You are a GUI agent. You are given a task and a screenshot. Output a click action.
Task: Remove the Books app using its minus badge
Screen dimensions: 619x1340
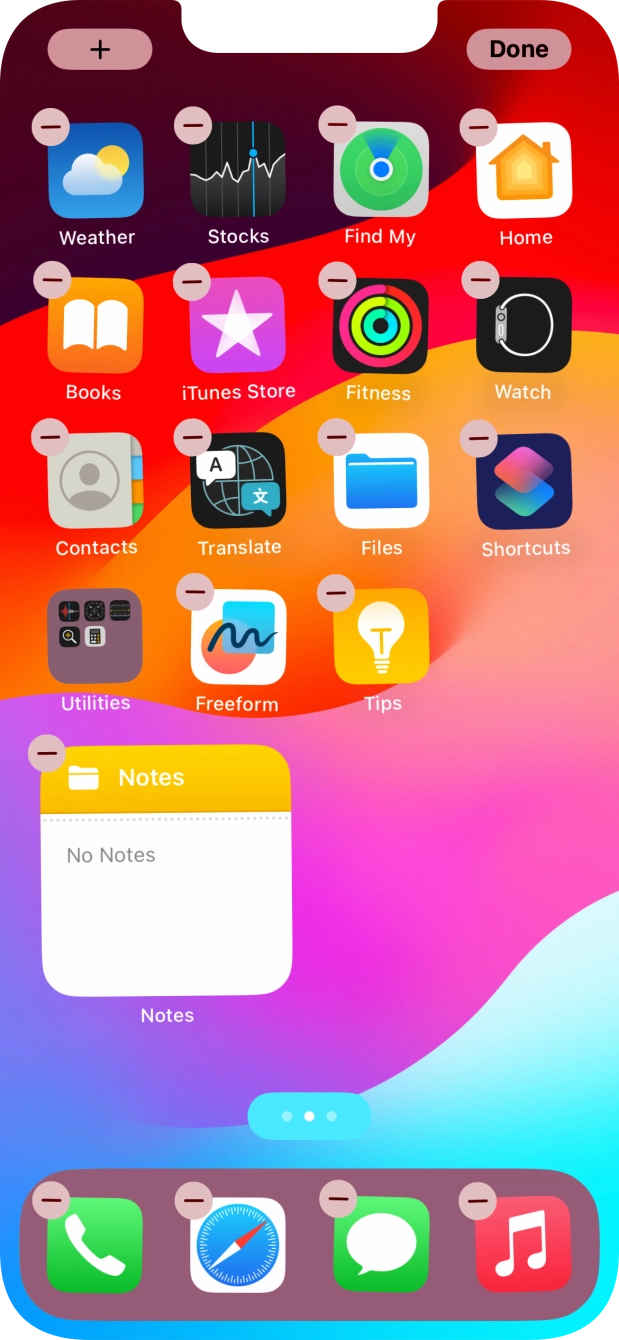coord(50,281)
